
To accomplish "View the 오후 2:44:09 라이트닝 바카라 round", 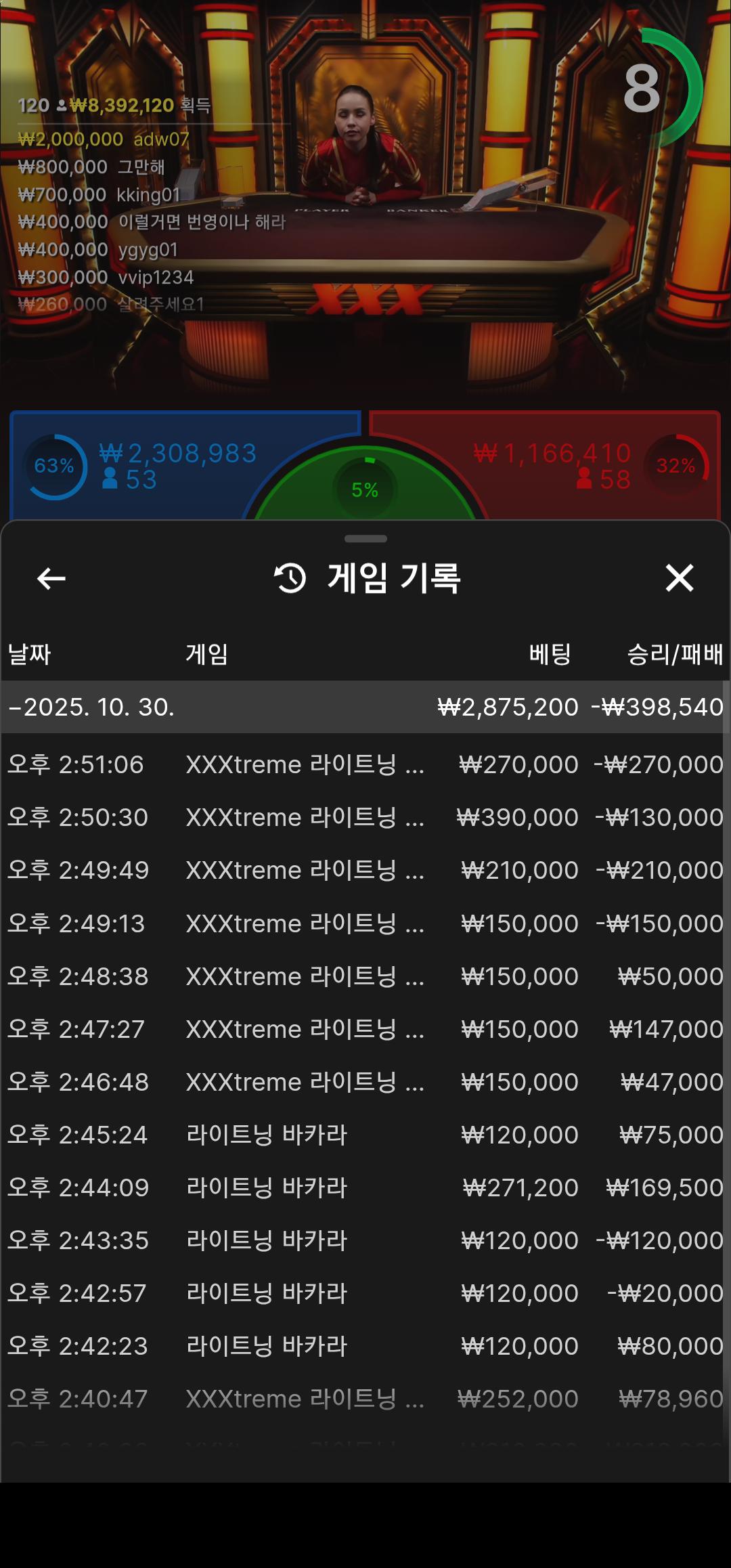I will pos(365,1188).
